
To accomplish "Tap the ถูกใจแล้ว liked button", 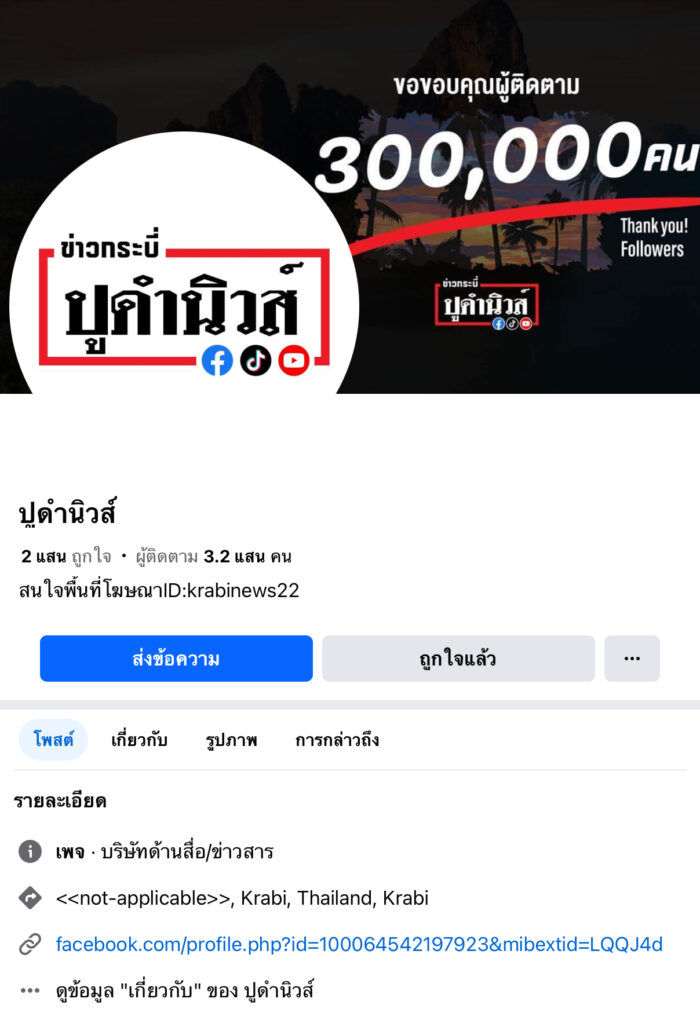I will coord(458,659).
